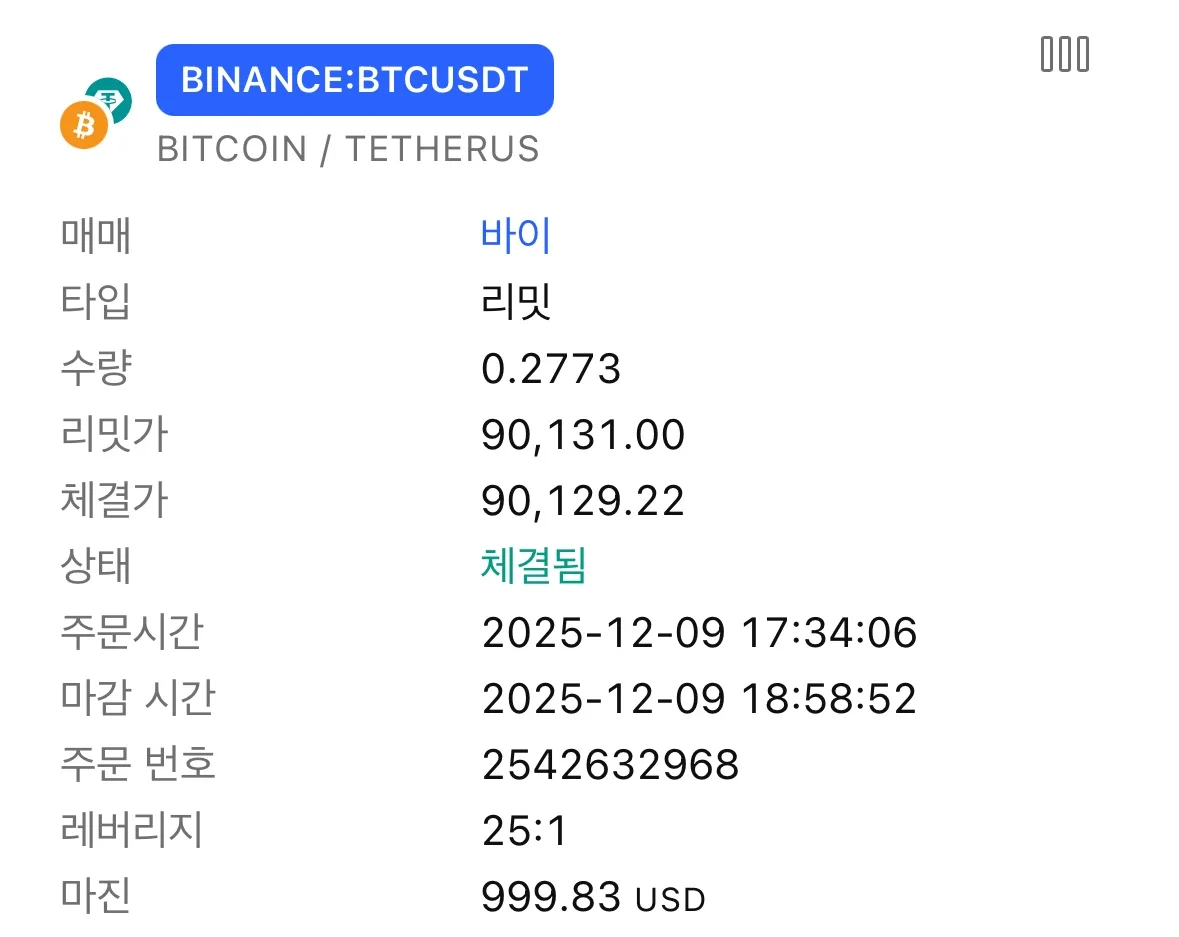This screenshot has height=937, width=1179.
Task: Open the BINANCE:BTCUSDT symbol chip
Action: pos(354,80)
